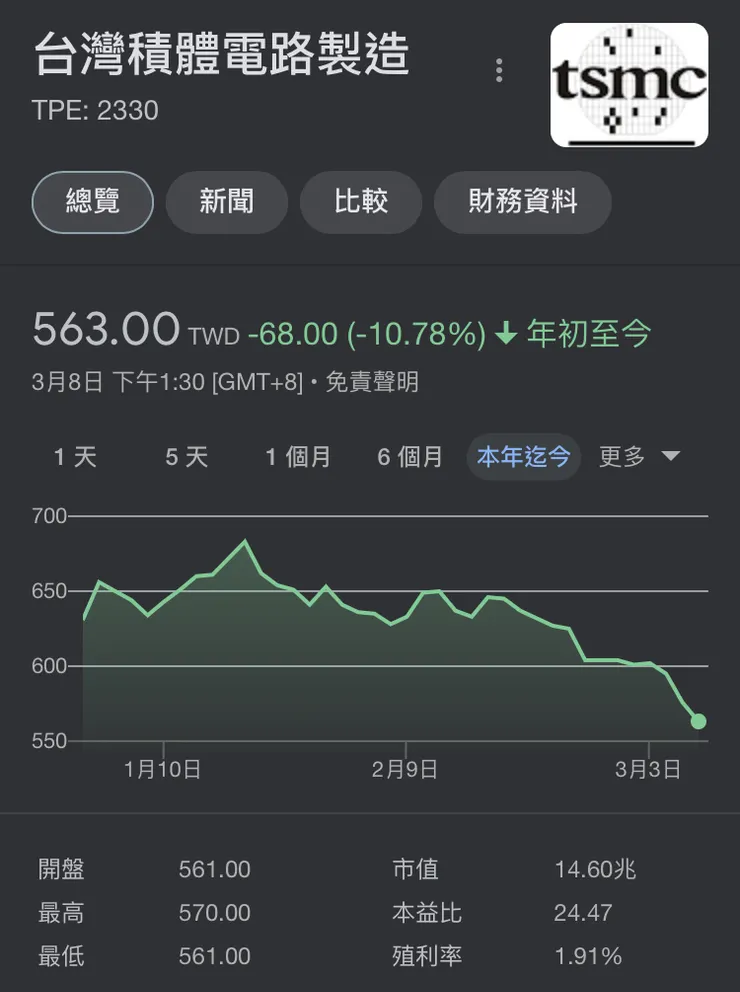Open the 財務資料 tab

pyautogui.click(x=522, y=202)
